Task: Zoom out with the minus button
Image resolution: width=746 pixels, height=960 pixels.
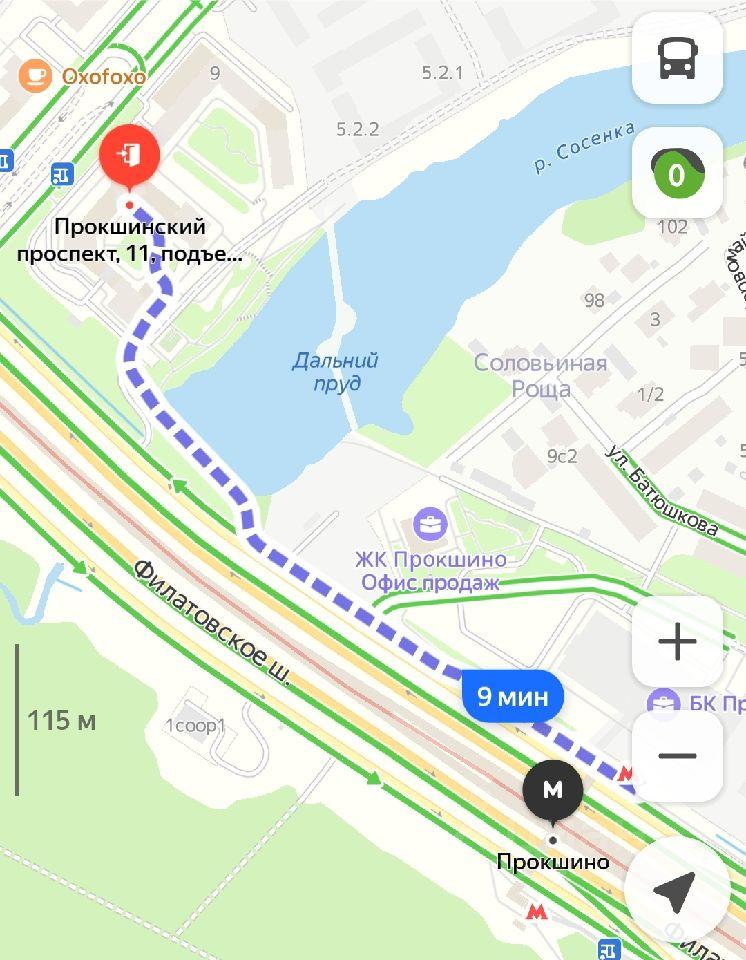Action: click(x=677, y=756)
